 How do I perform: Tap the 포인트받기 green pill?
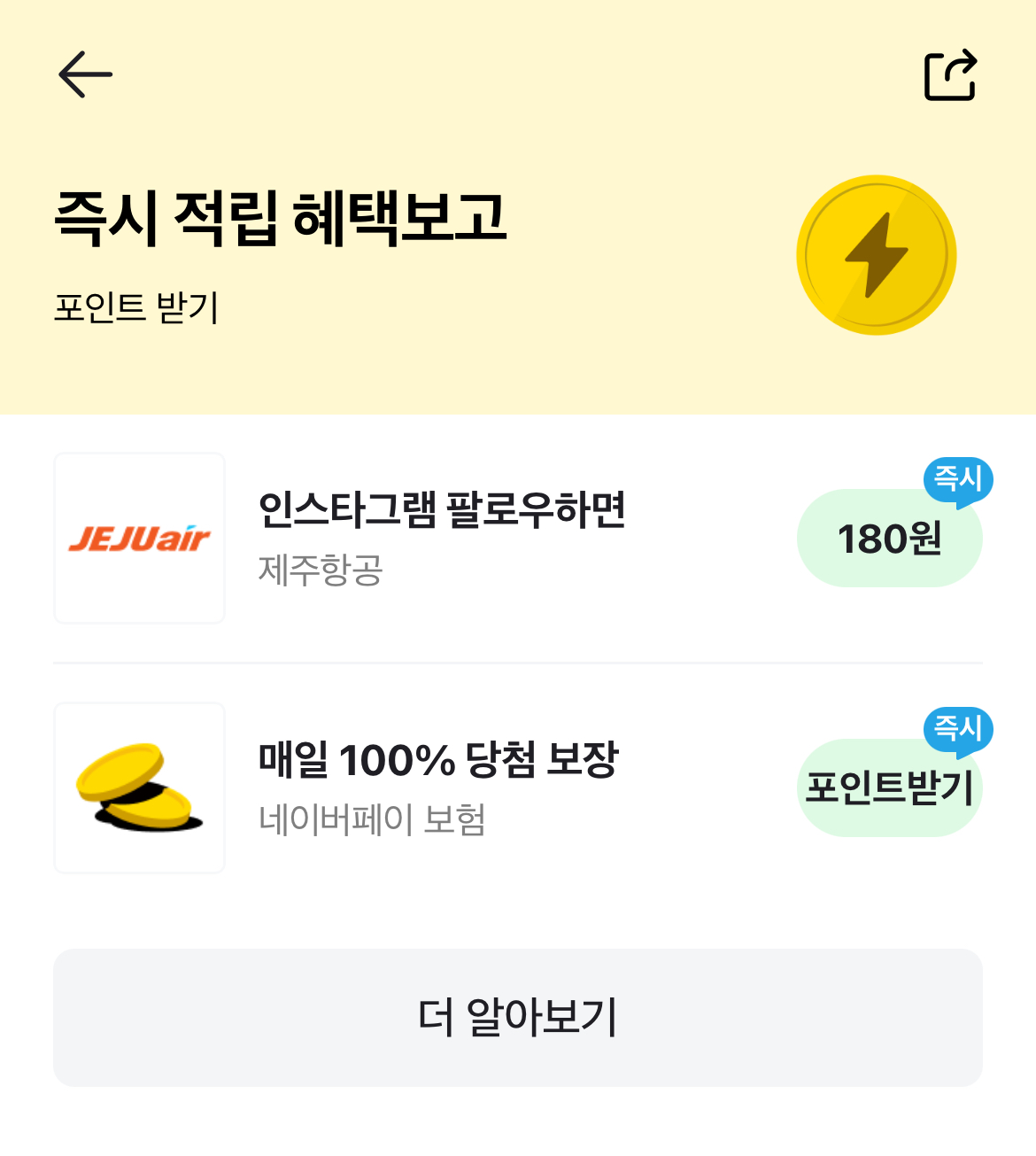890,787
